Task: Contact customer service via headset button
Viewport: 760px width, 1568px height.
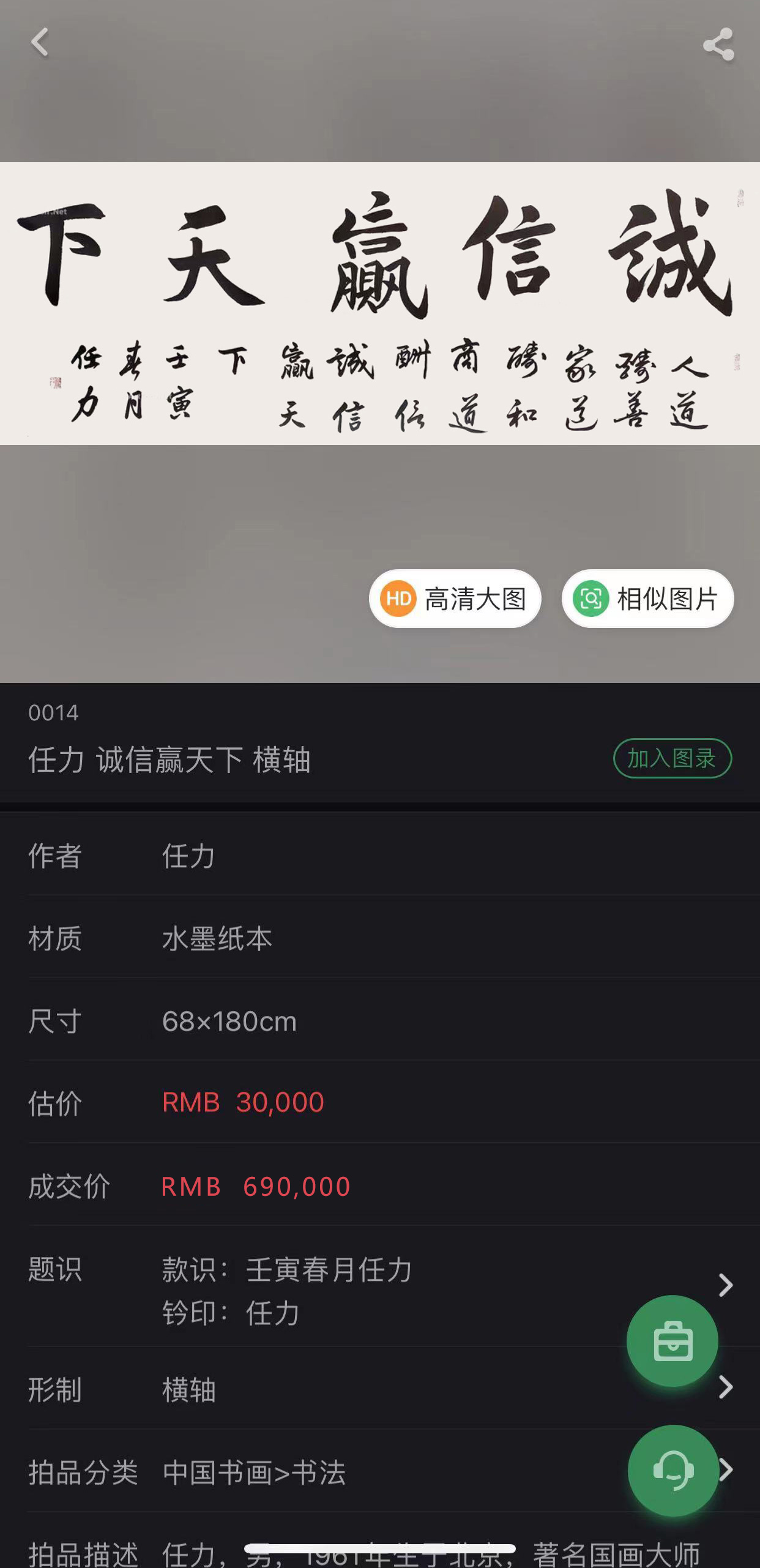Action: pos(672,1469)
